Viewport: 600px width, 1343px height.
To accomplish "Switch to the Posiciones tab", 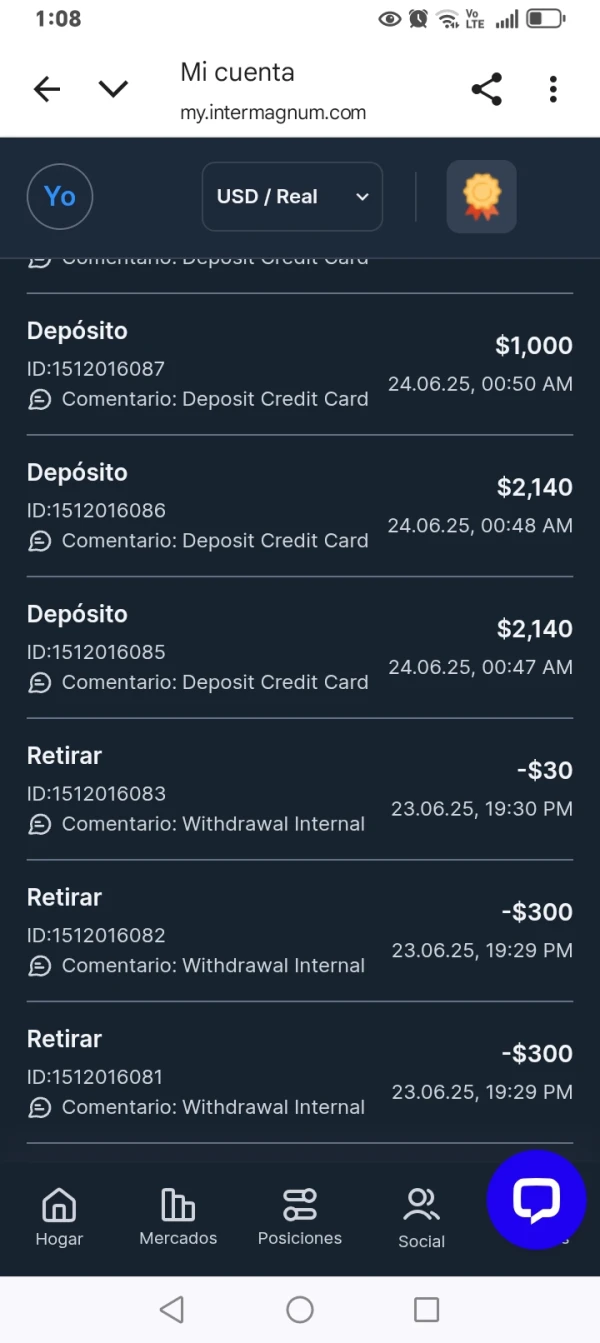I will point(299,1217).
